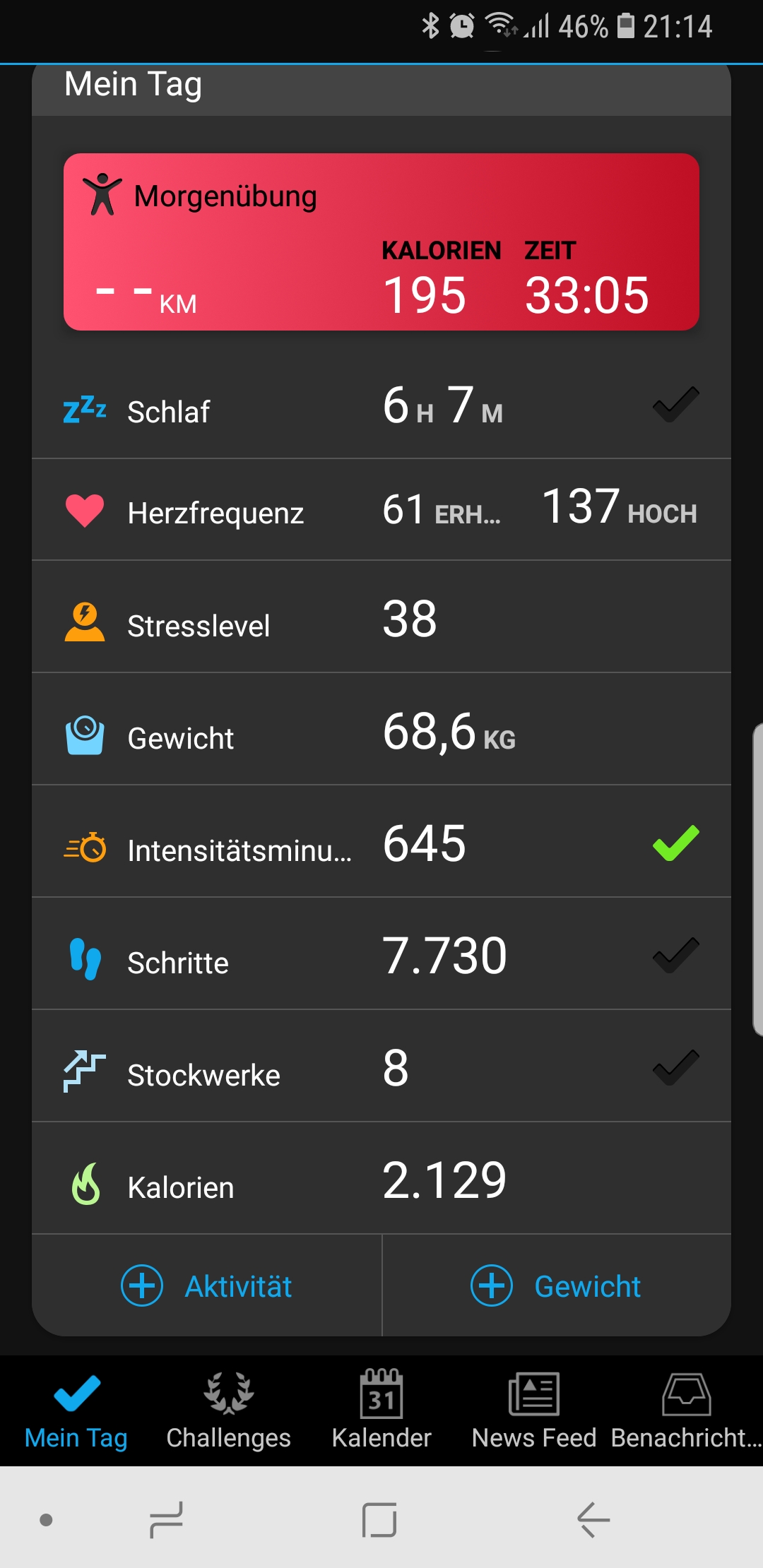Tap the system home button
The image size is (763, 1568).
pos(379,1519)
